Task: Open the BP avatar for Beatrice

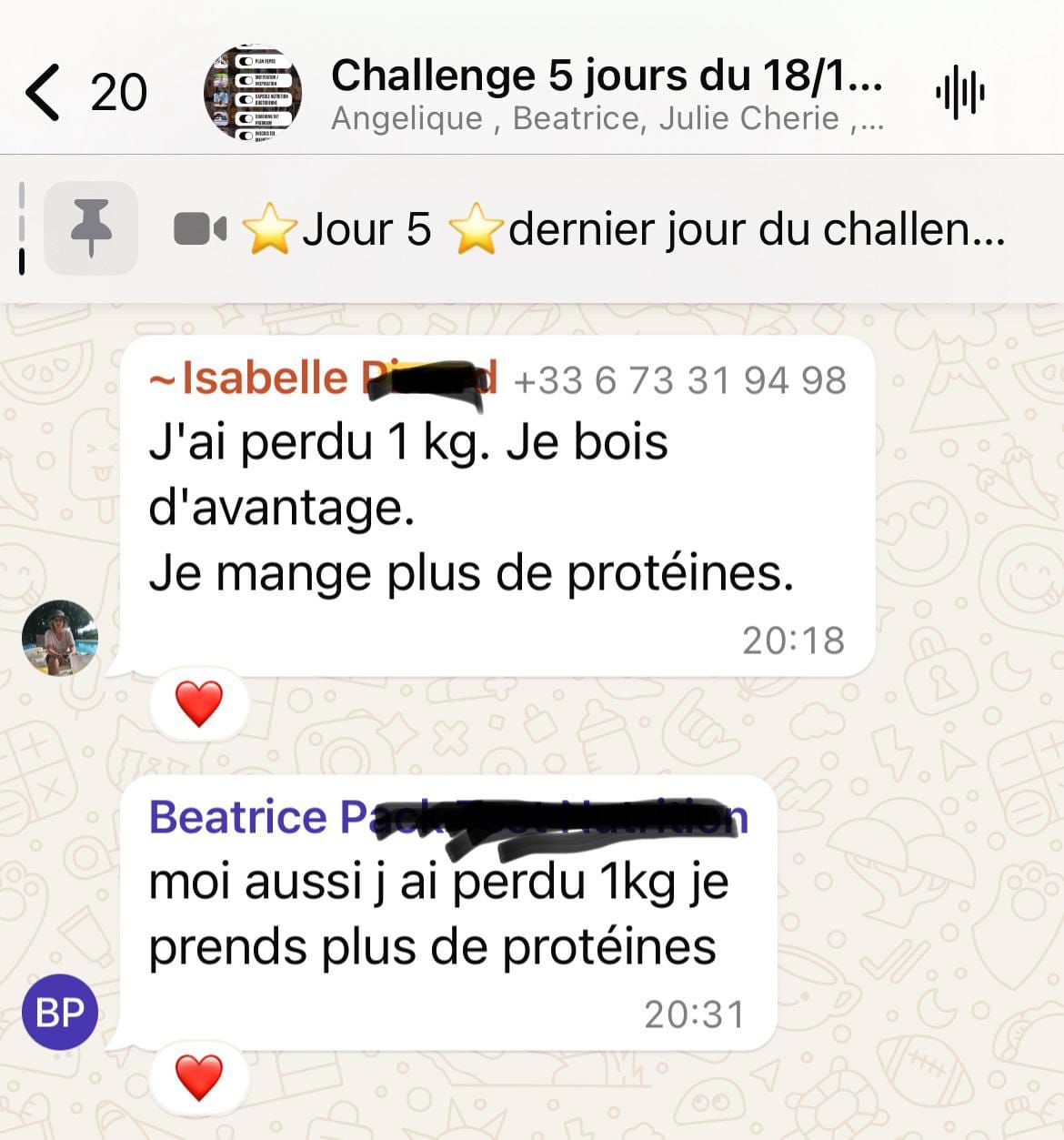Action: tap(60, 1012)
